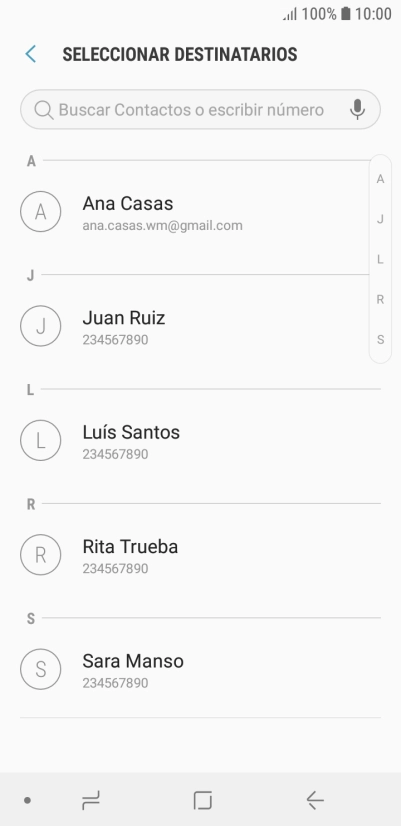401x826 pixels.
Task: Open recent apps from navigation bar
Action: pyautogui.click(x=91, y=800)
